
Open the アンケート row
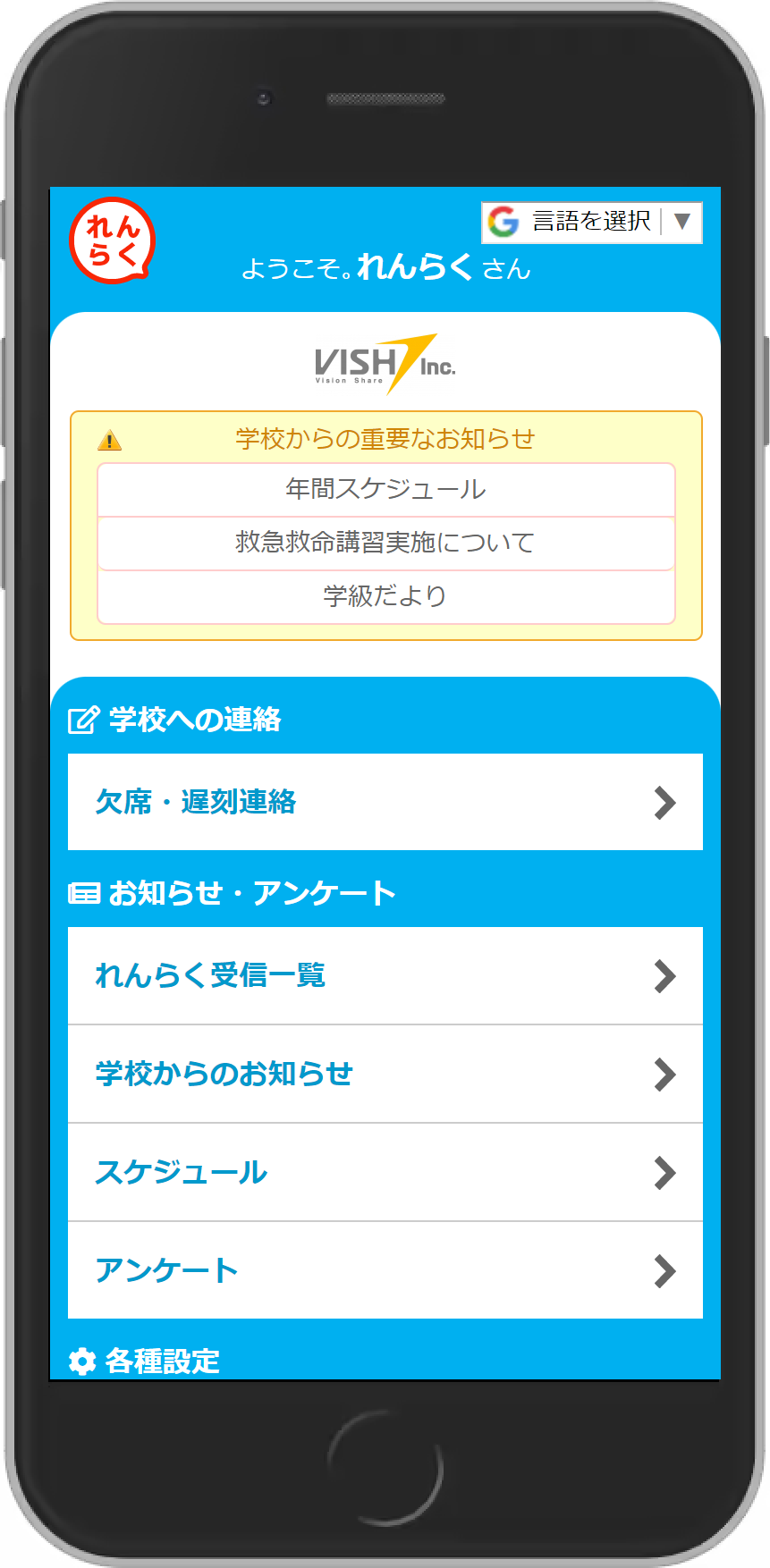tap(385, 1270)
